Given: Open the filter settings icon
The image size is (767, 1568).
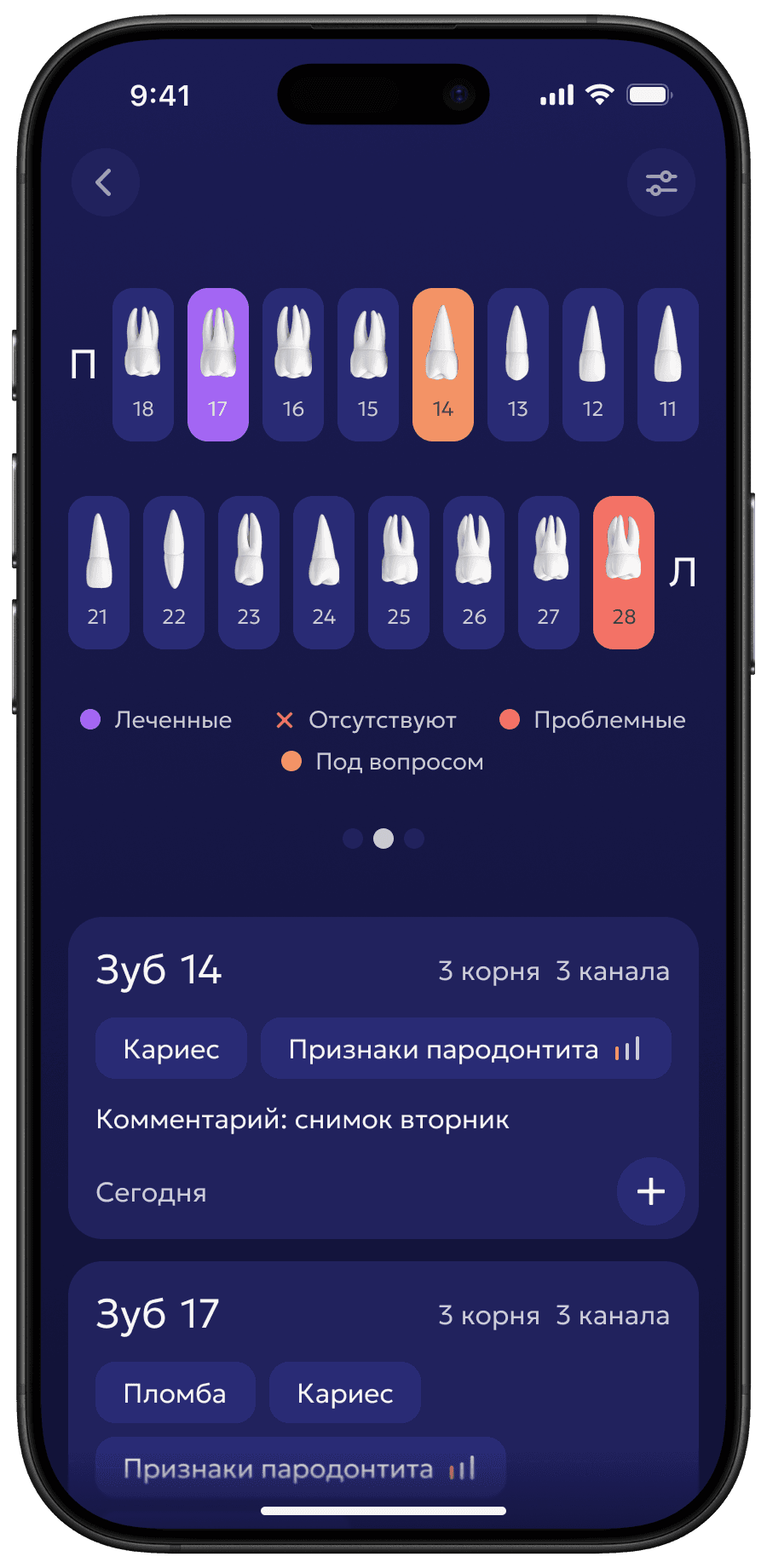Looking at the screenshot, I should 660,182.
